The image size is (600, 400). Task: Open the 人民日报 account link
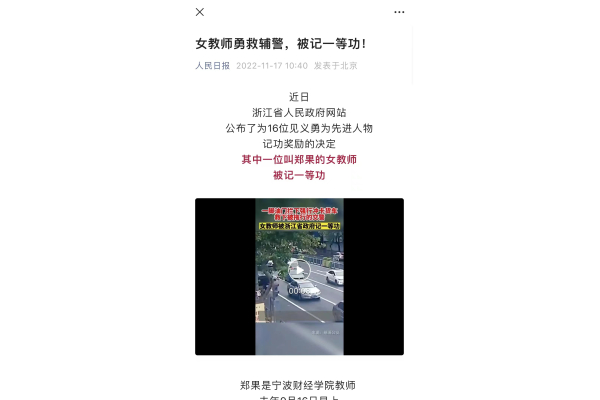click(x=212, y=66)
